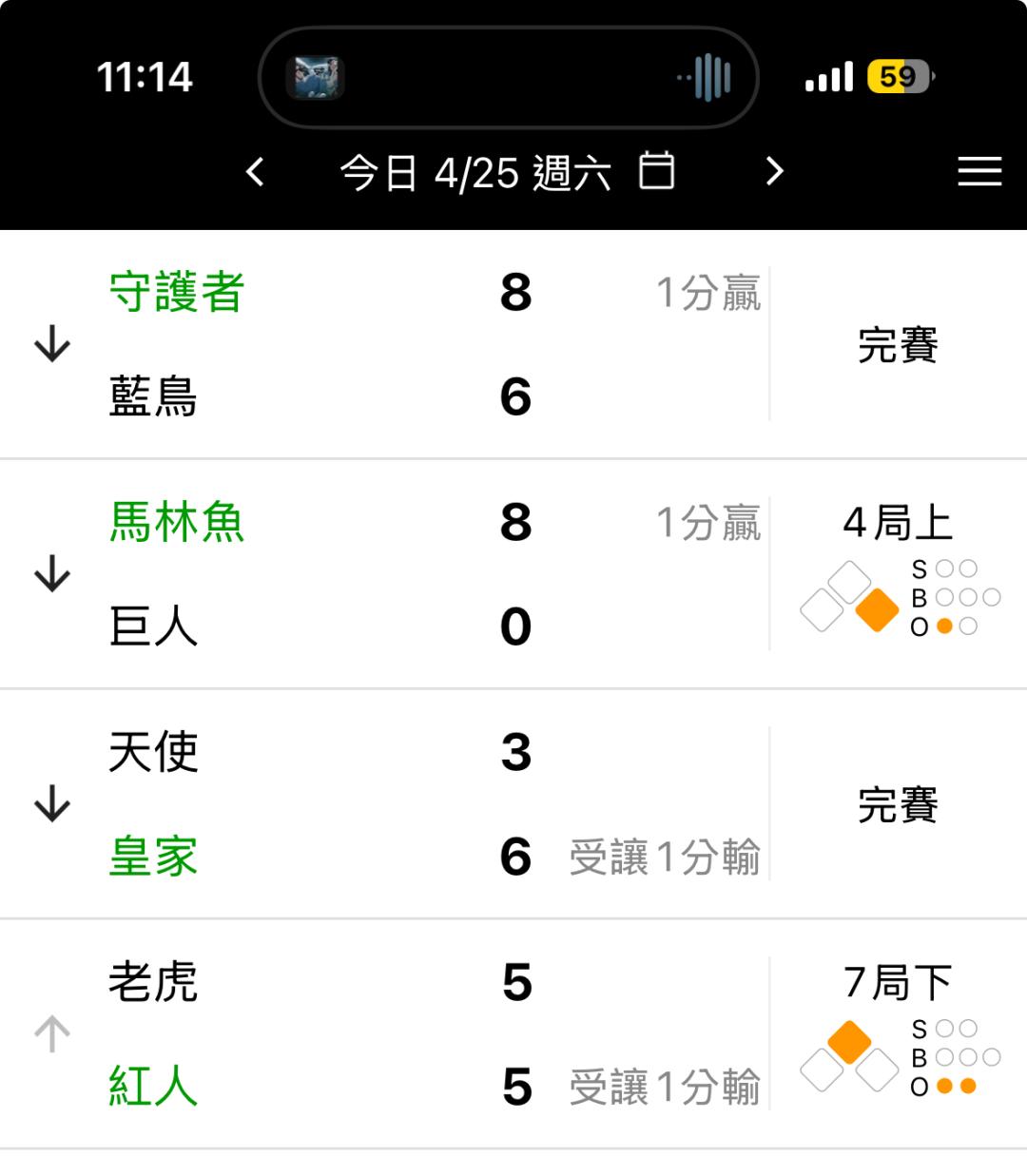Go to the next day's scores
Screen dimensions: 1027x1176
click(774, 171)
